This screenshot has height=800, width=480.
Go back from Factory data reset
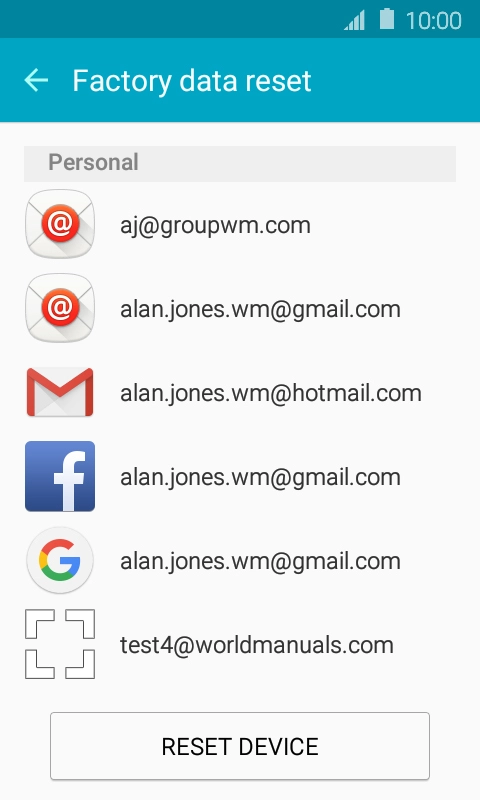tap(36, 81)
